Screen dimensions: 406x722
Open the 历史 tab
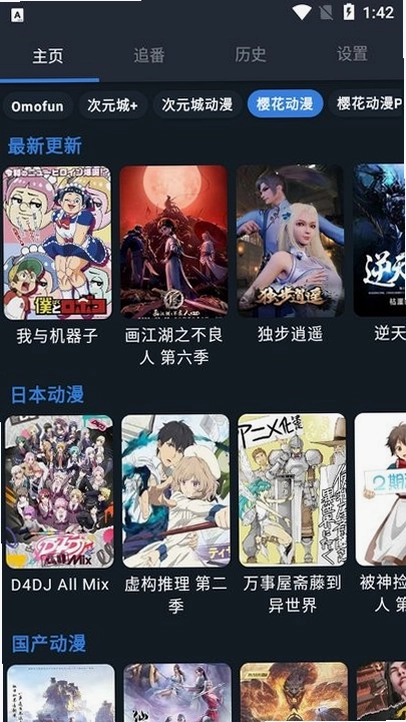pyautogui.click(x=250, y=55)
